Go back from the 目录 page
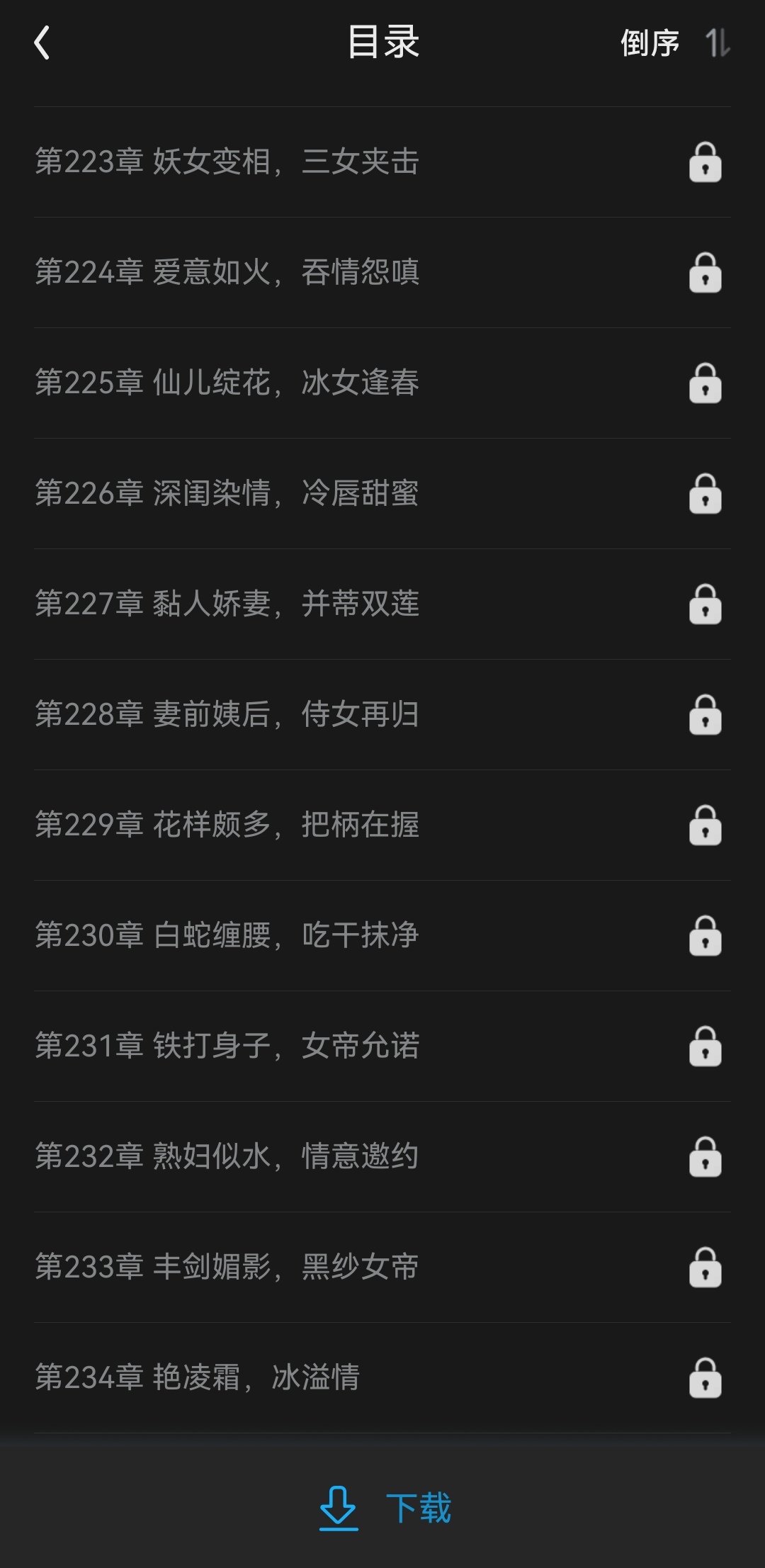Screen dimensions: 765x1568 (42, 43)
